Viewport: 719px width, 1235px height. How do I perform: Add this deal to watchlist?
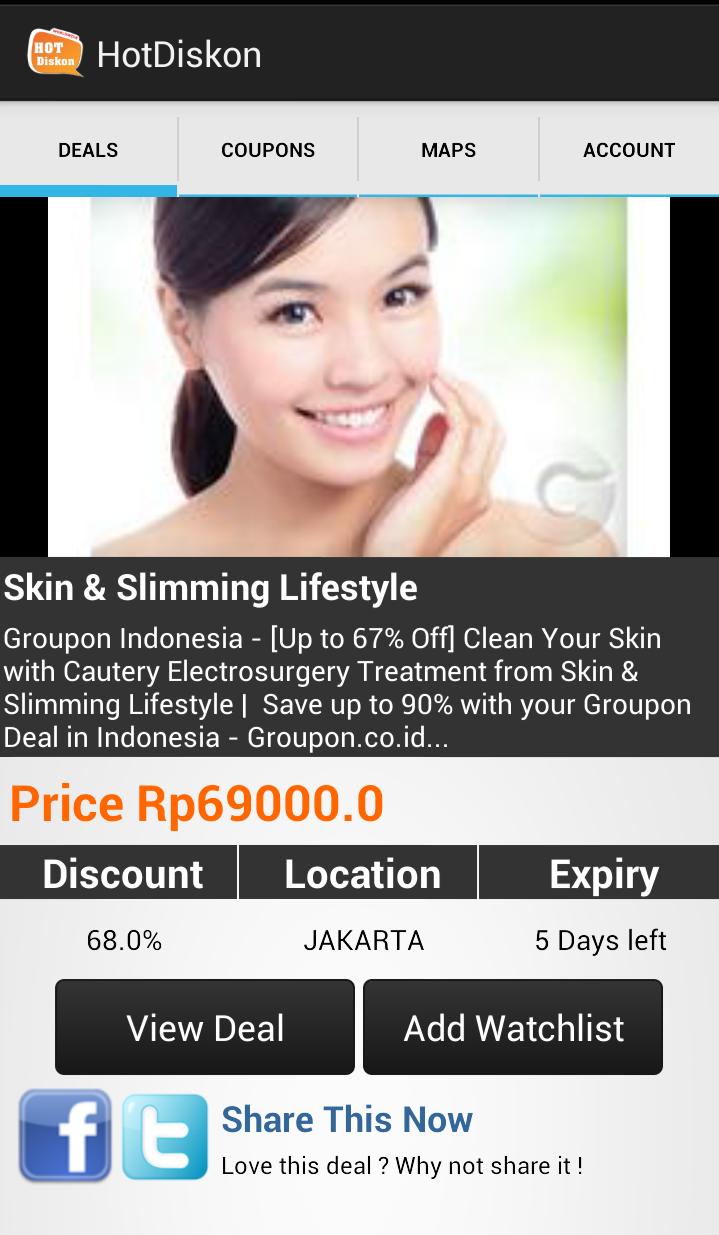(513, 1027)
